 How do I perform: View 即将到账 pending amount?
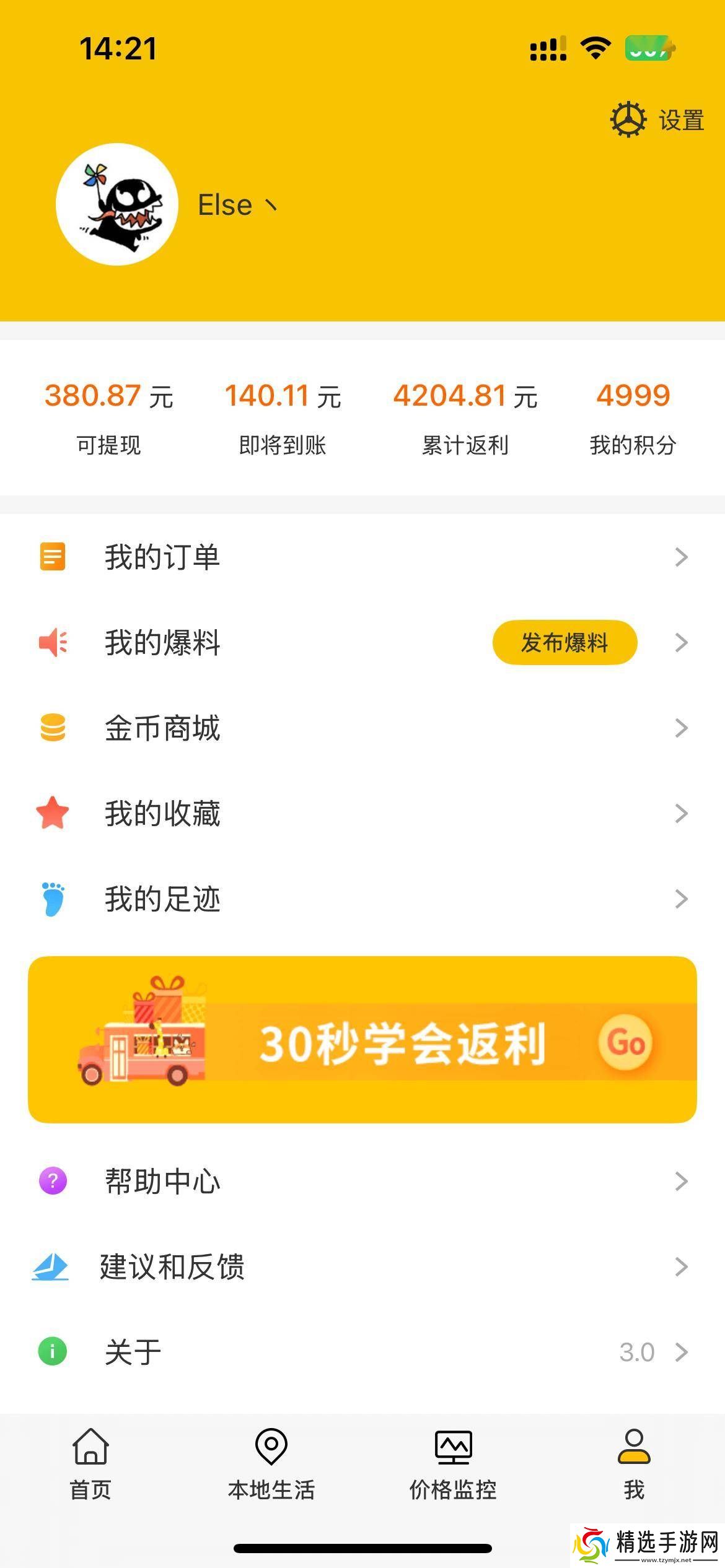[283, 417]
